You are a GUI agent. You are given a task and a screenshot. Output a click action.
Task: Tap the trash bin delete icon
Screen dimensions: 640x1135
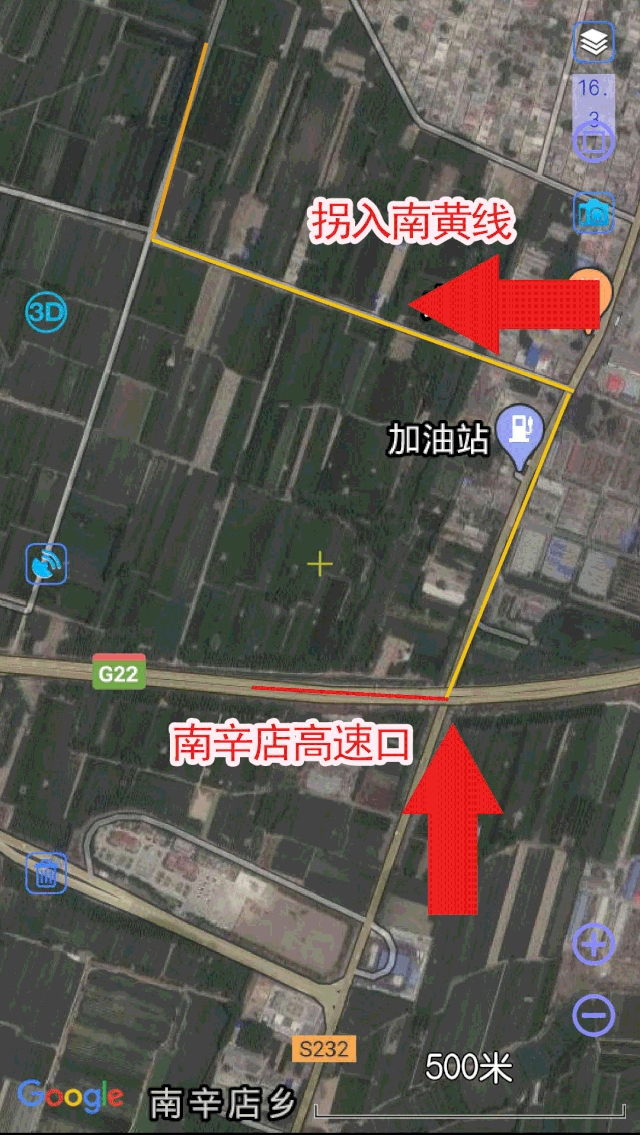coord(46,872)
